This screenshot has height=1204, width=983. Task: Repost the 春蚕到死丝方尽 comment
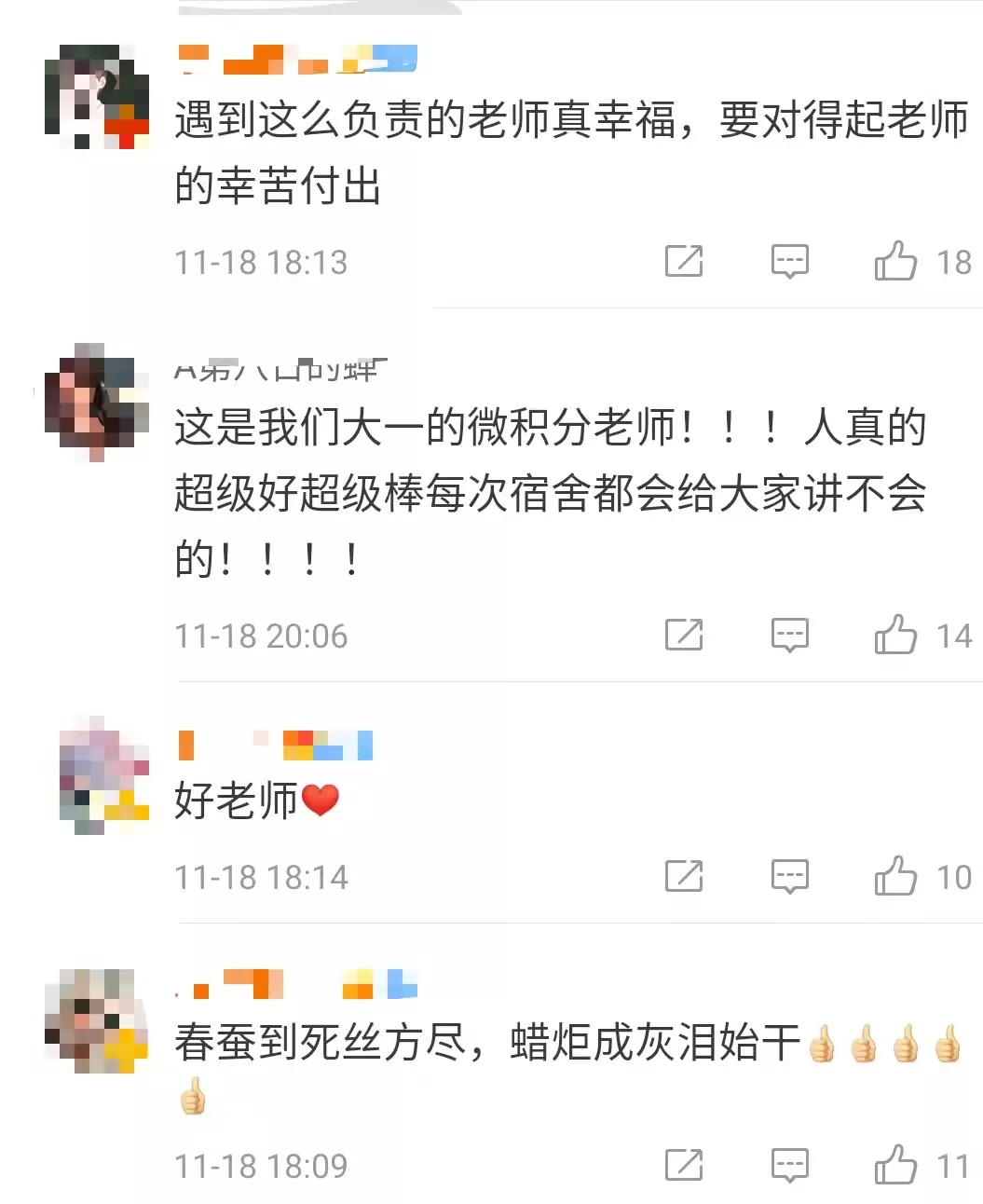[x=684, y=1165]
